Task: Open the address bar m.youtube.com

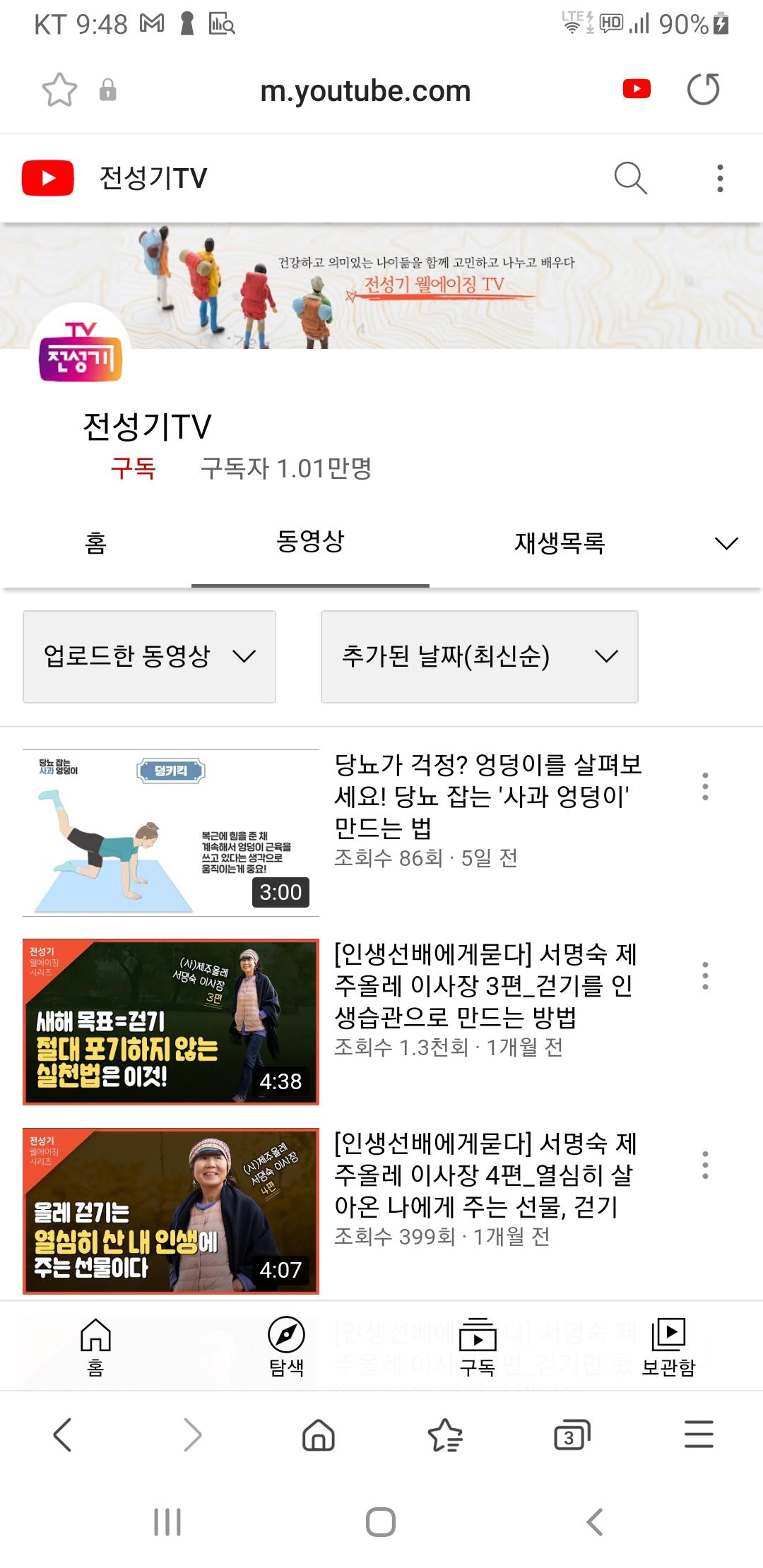Action: click(x=365, y=91)
